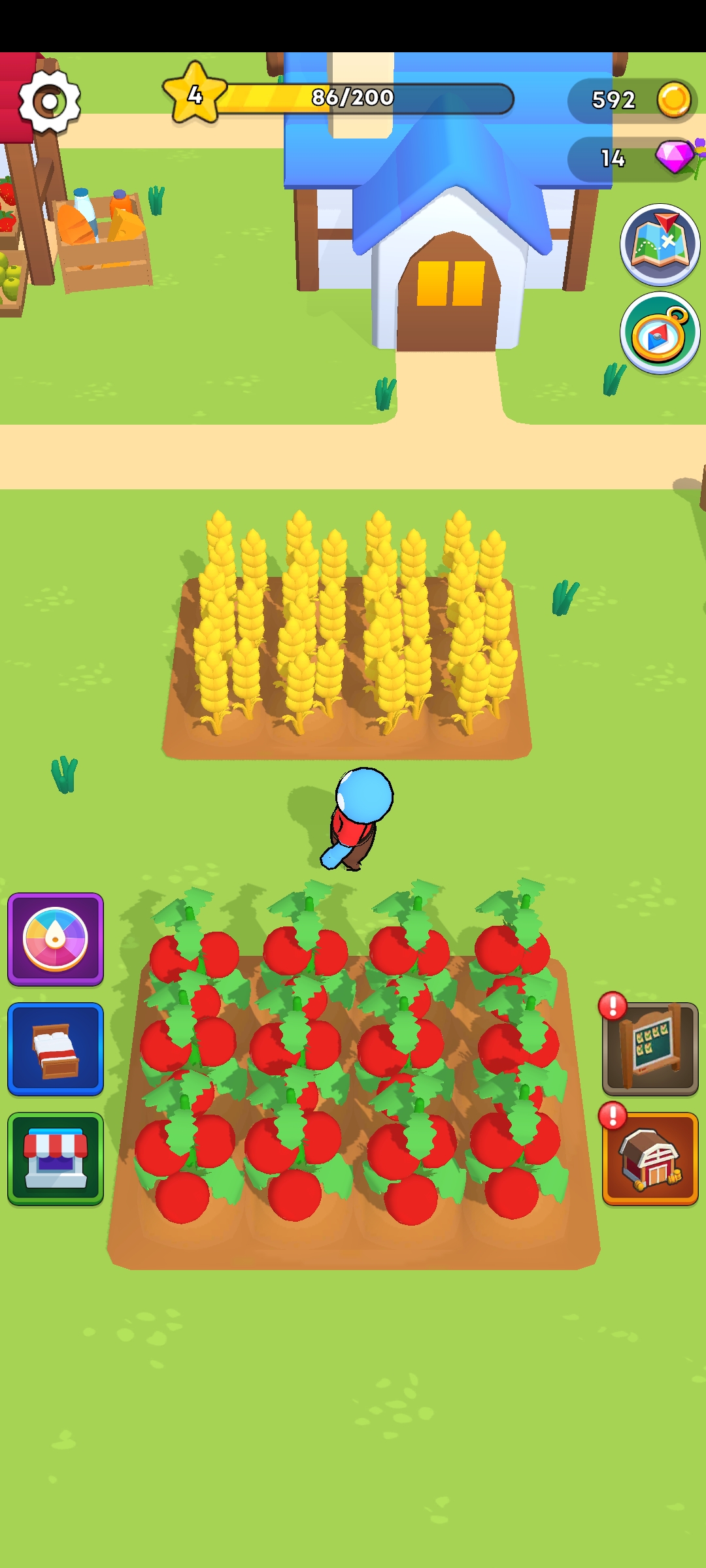Open the barn storage button
Viewport: 706px width, 1568px height.
(x=650, y=1158)
